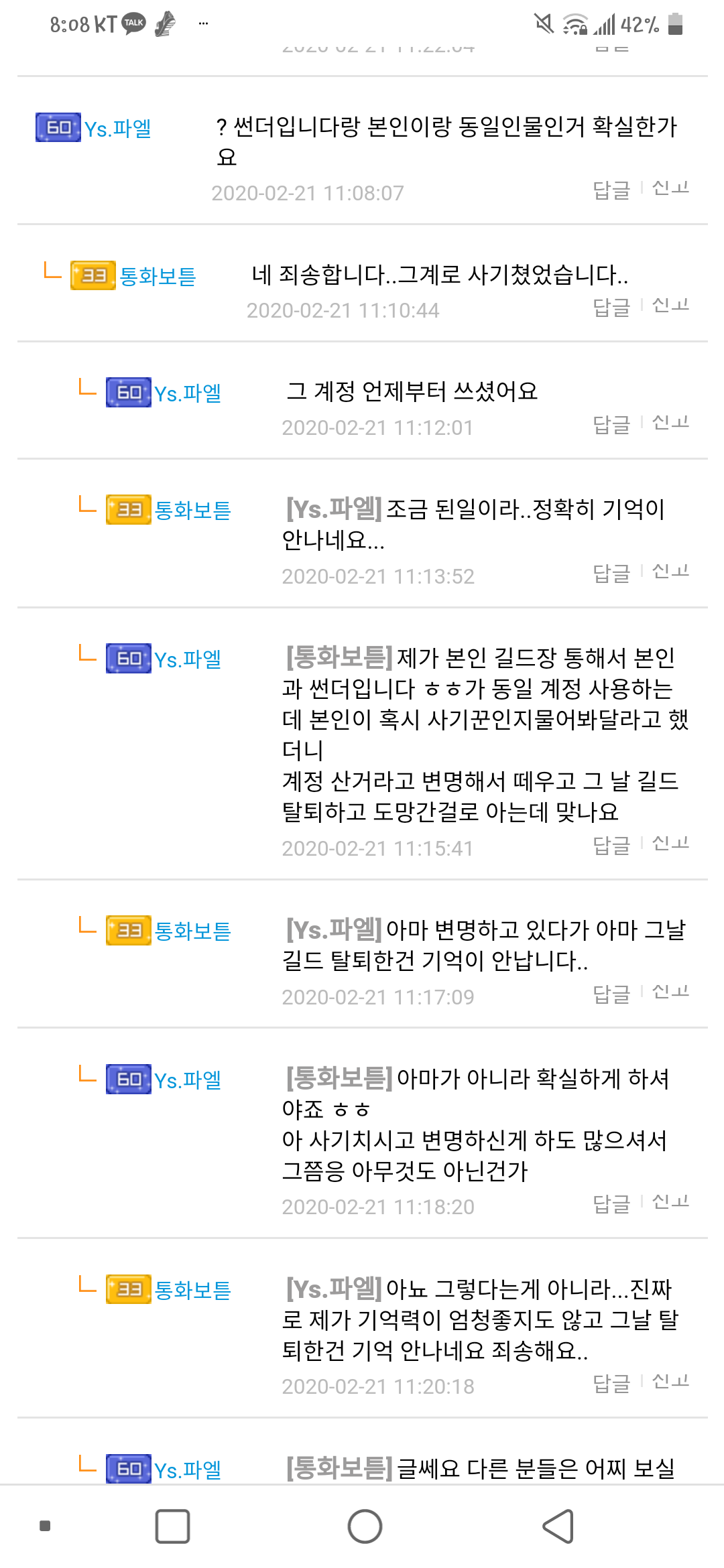Go back with the system back button

coord(558,1526)
